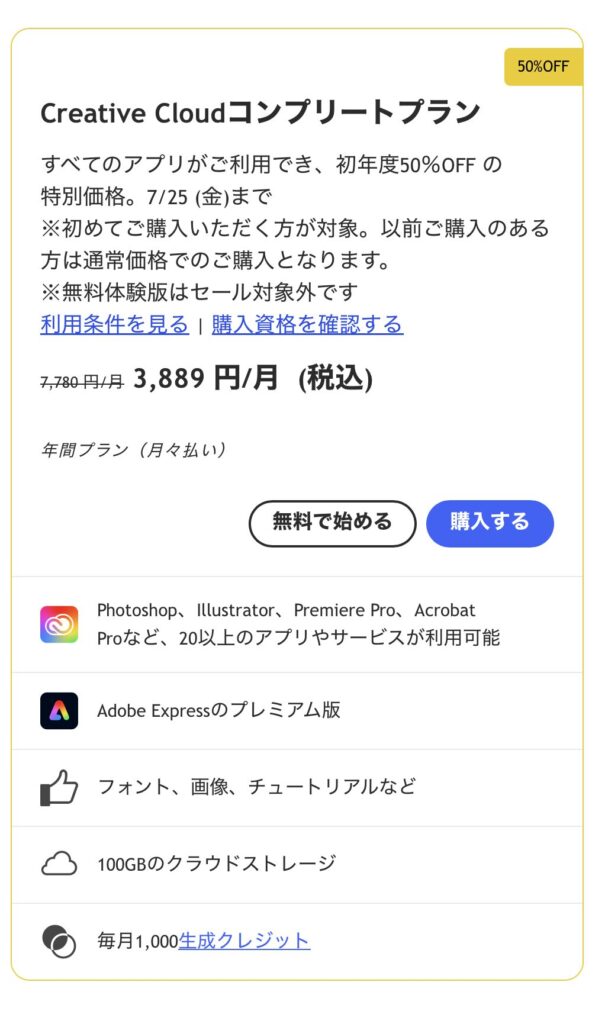605x1024 pixels.
Task: Open the 生成クレジット link
Action: (244, 940)
